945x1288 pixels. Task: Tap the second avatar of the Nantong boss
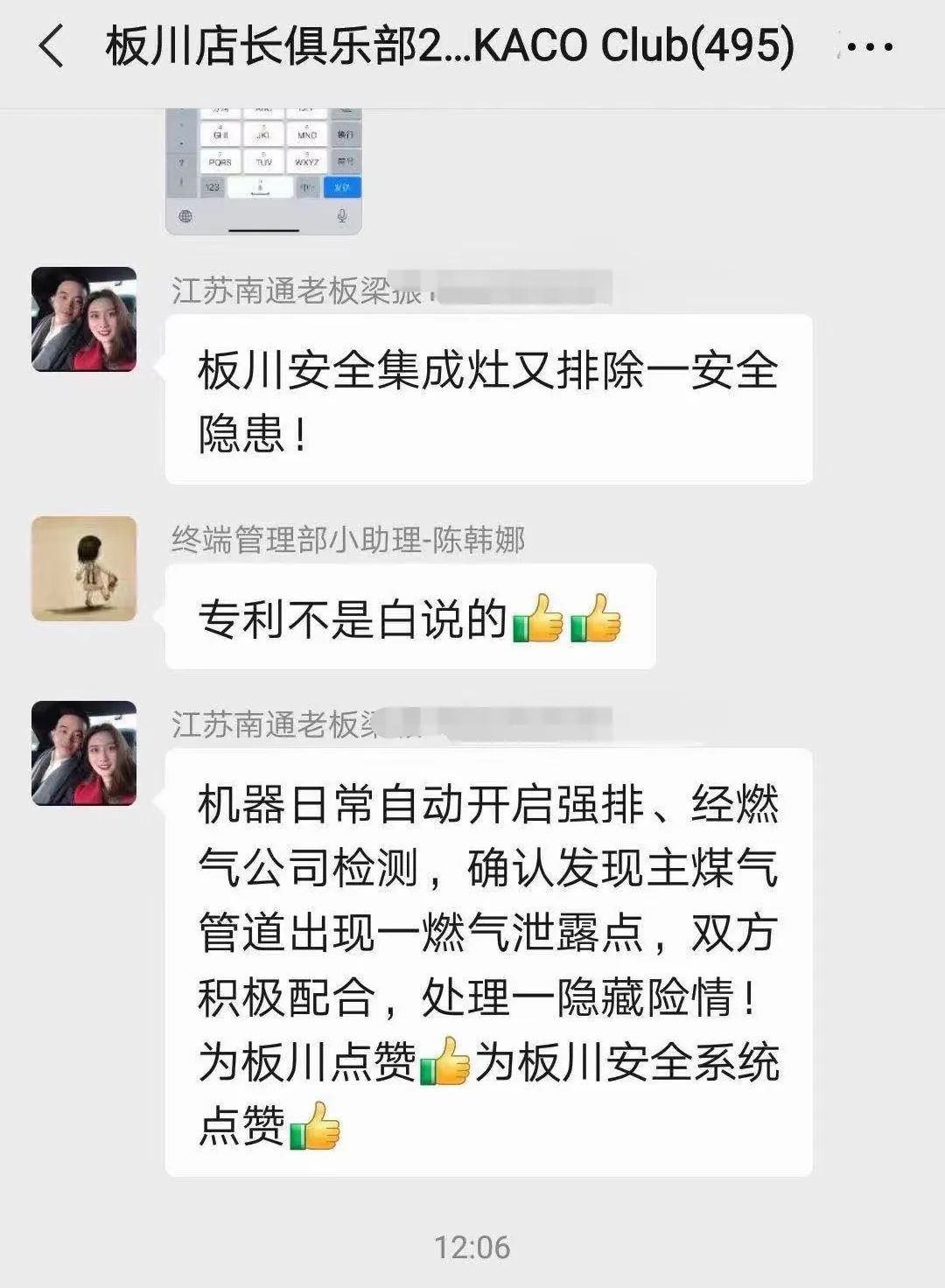[x=83, y=752]
